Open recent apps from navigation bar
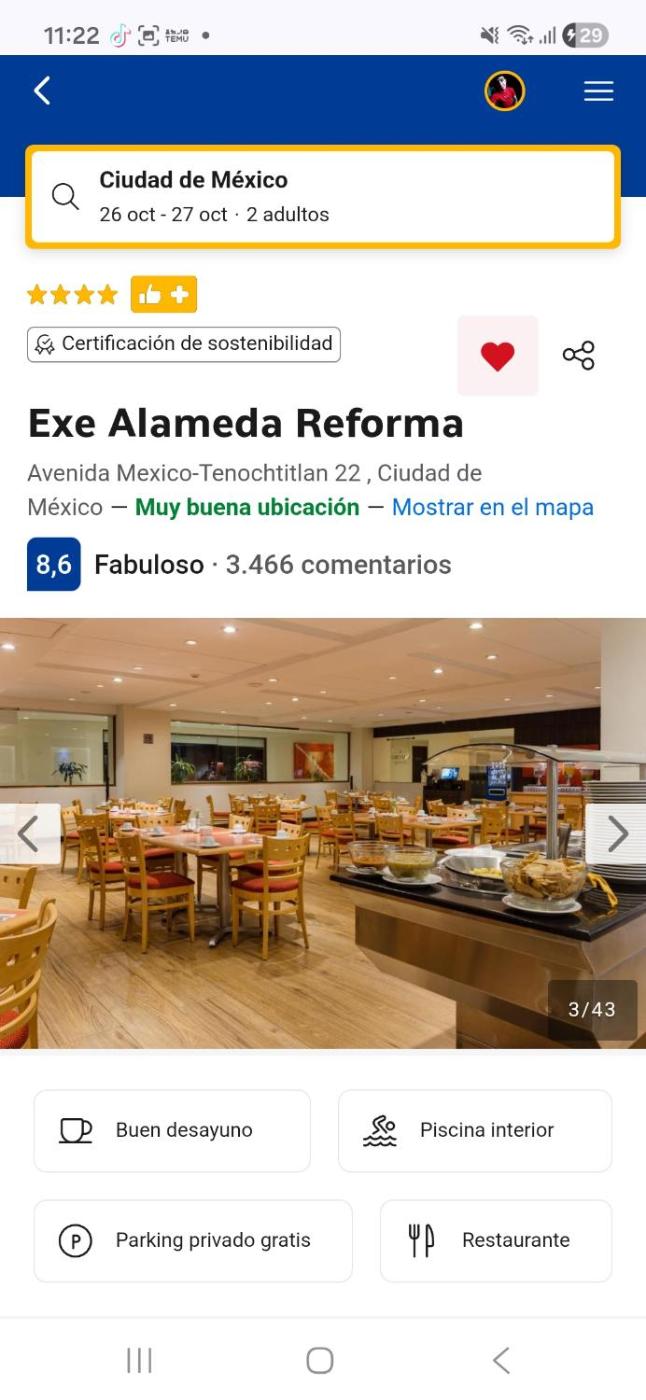Image resolution: width=646 pixels, height=1400 pixels. [x=139, y=1360]
